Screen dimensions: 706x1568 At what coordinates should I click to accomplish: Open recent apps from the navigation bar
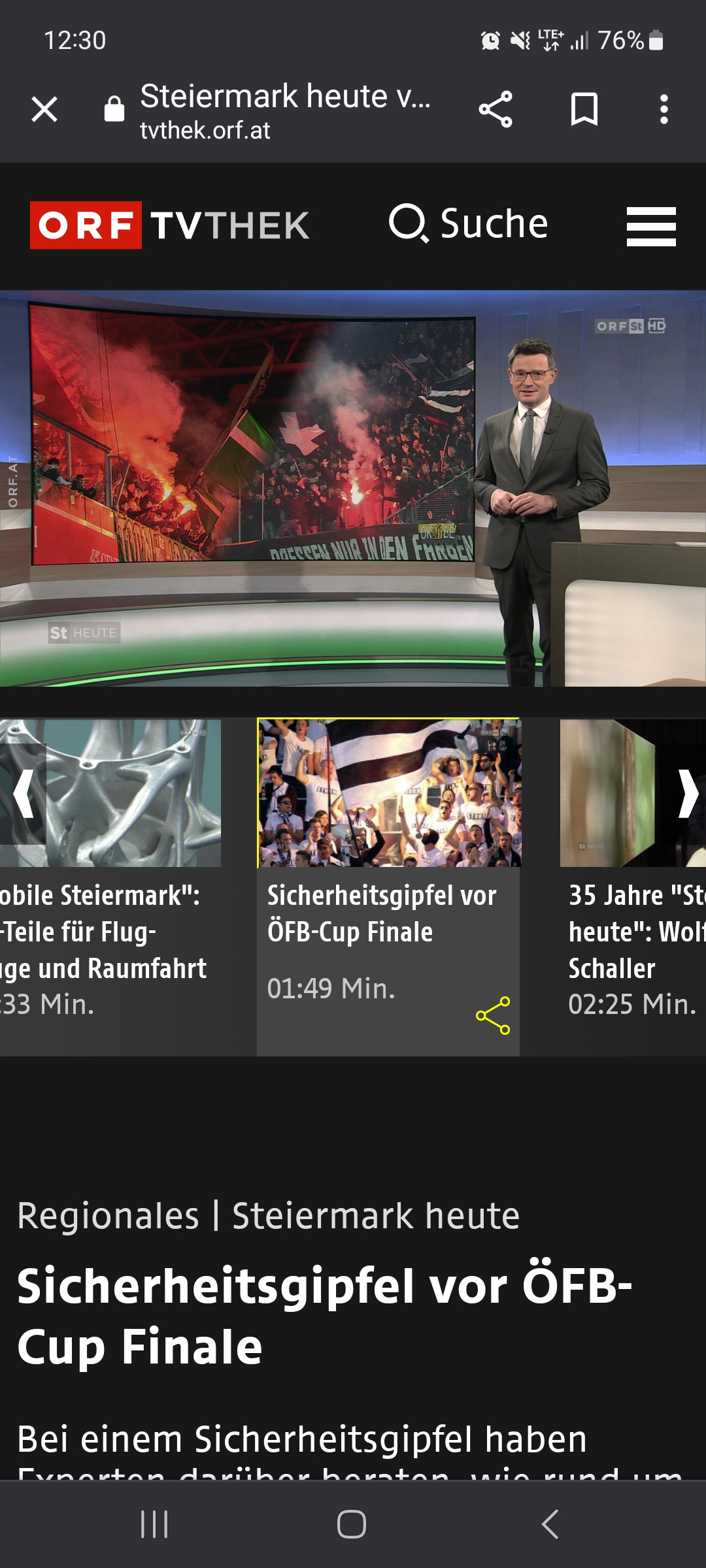[x=155, y=1524]
